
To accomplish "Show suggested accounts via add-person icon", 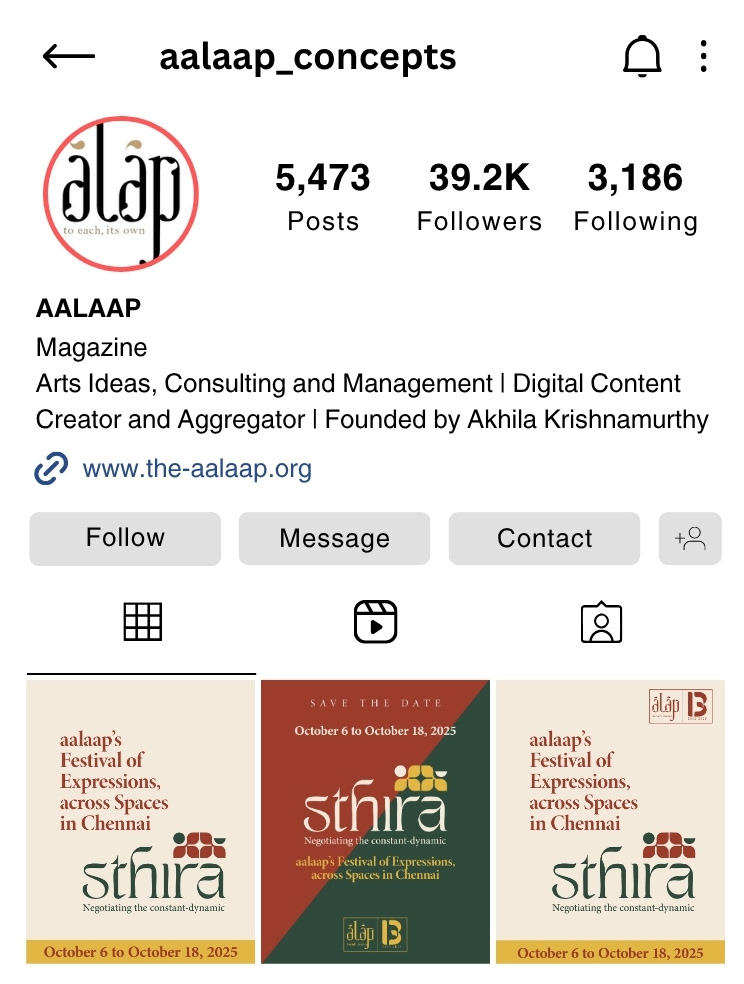I will tap(690, 538).
